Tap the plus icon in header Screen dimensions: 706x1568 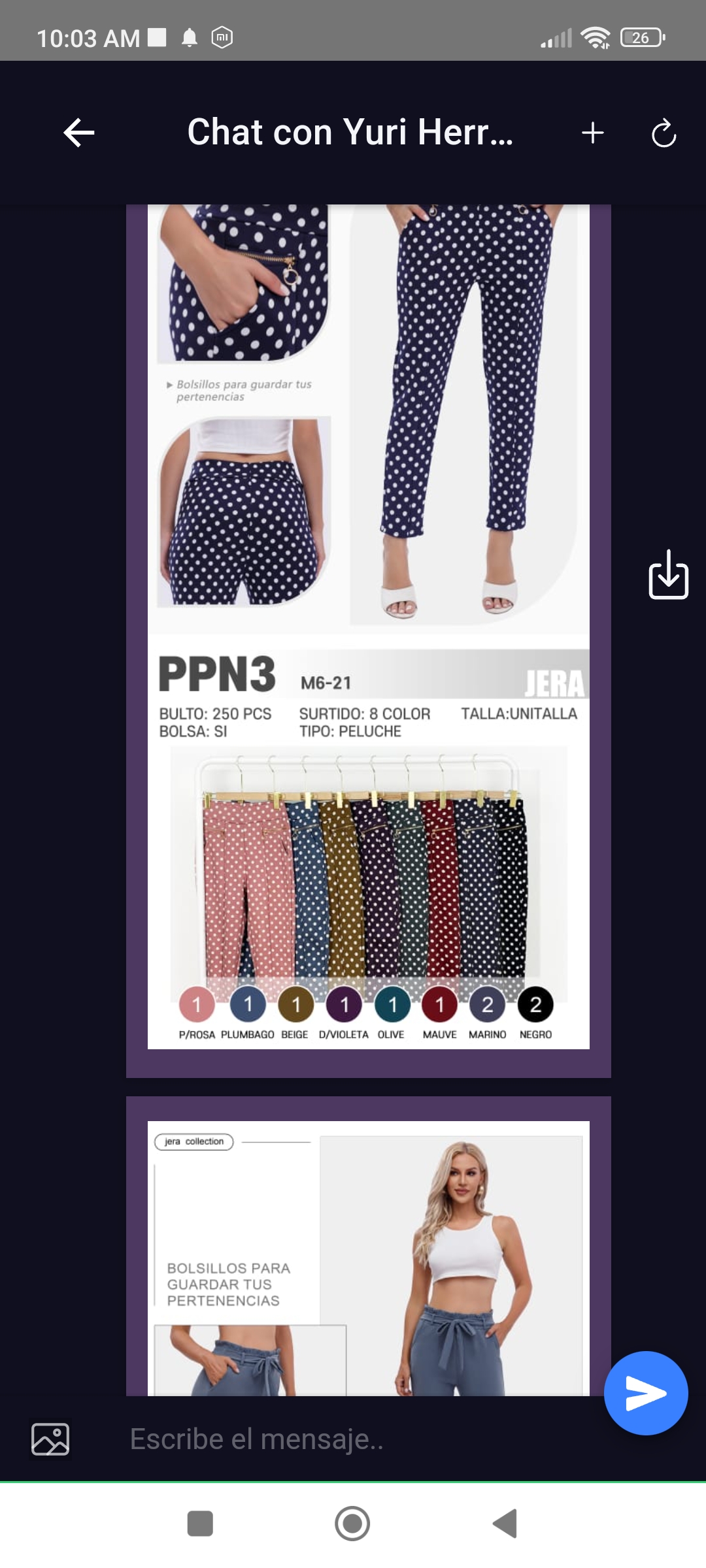coord(593,133)
